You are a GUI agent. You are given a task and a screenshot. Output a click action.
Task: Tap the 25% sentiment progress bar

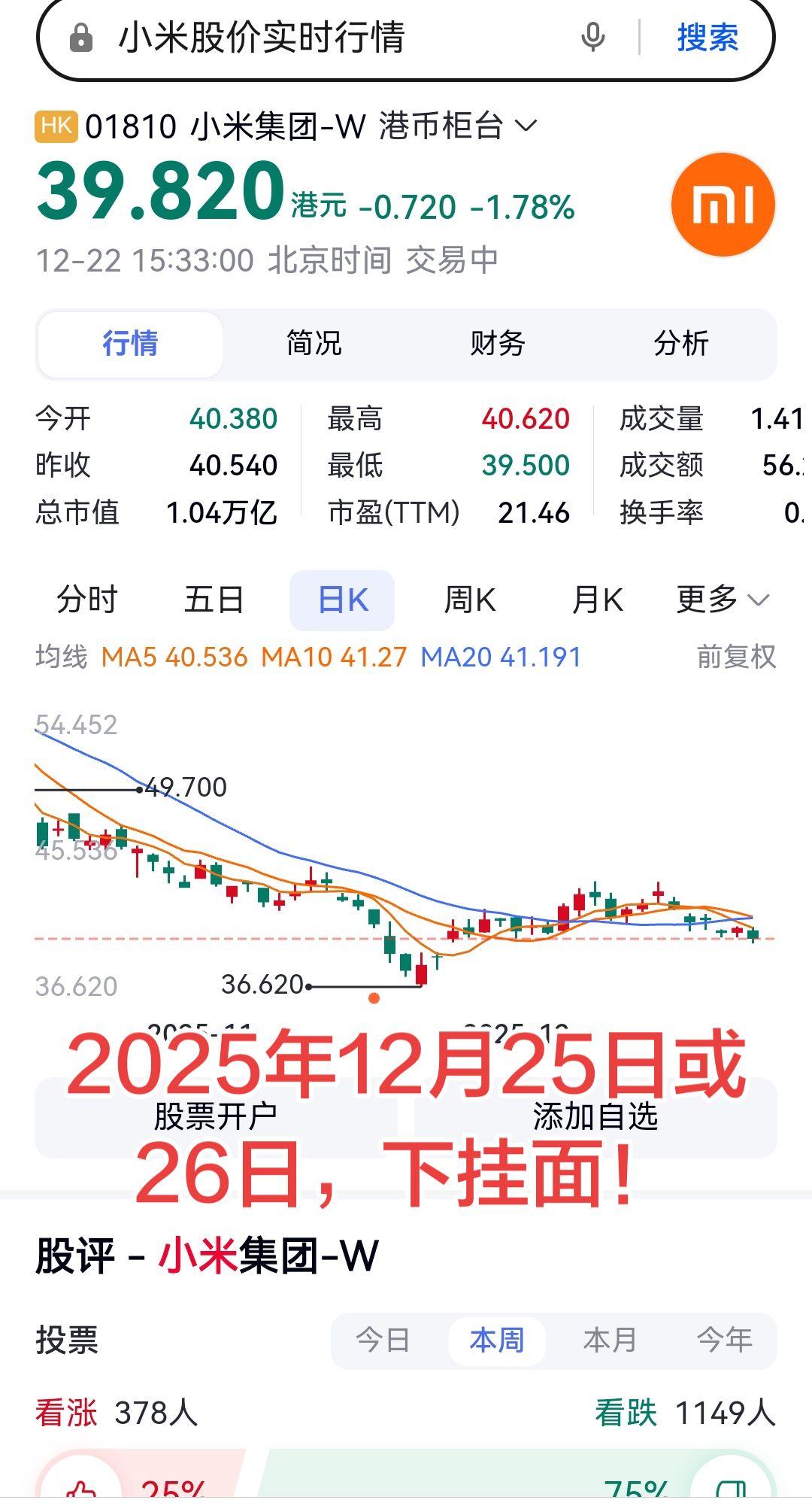pyautogui.click(x=174, y=1492)
